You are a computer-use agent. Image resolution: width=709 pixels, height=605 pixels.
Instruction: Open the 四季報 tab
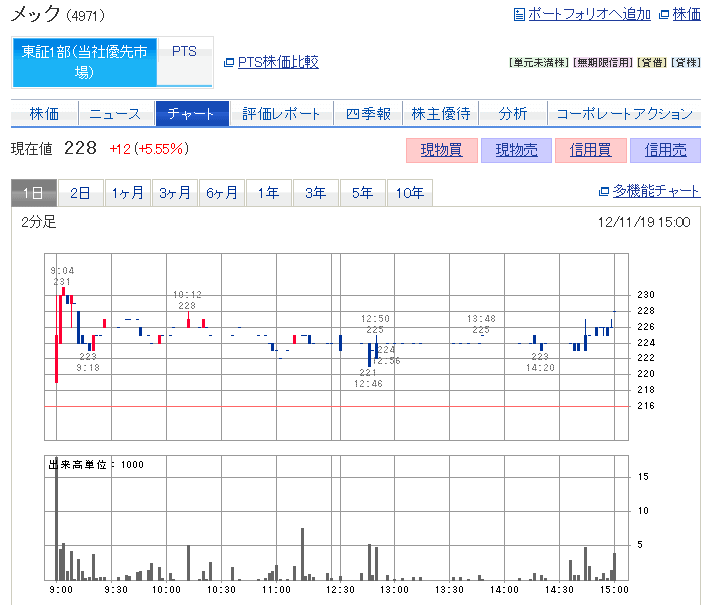pyautogui.click(x=368, y=113)
